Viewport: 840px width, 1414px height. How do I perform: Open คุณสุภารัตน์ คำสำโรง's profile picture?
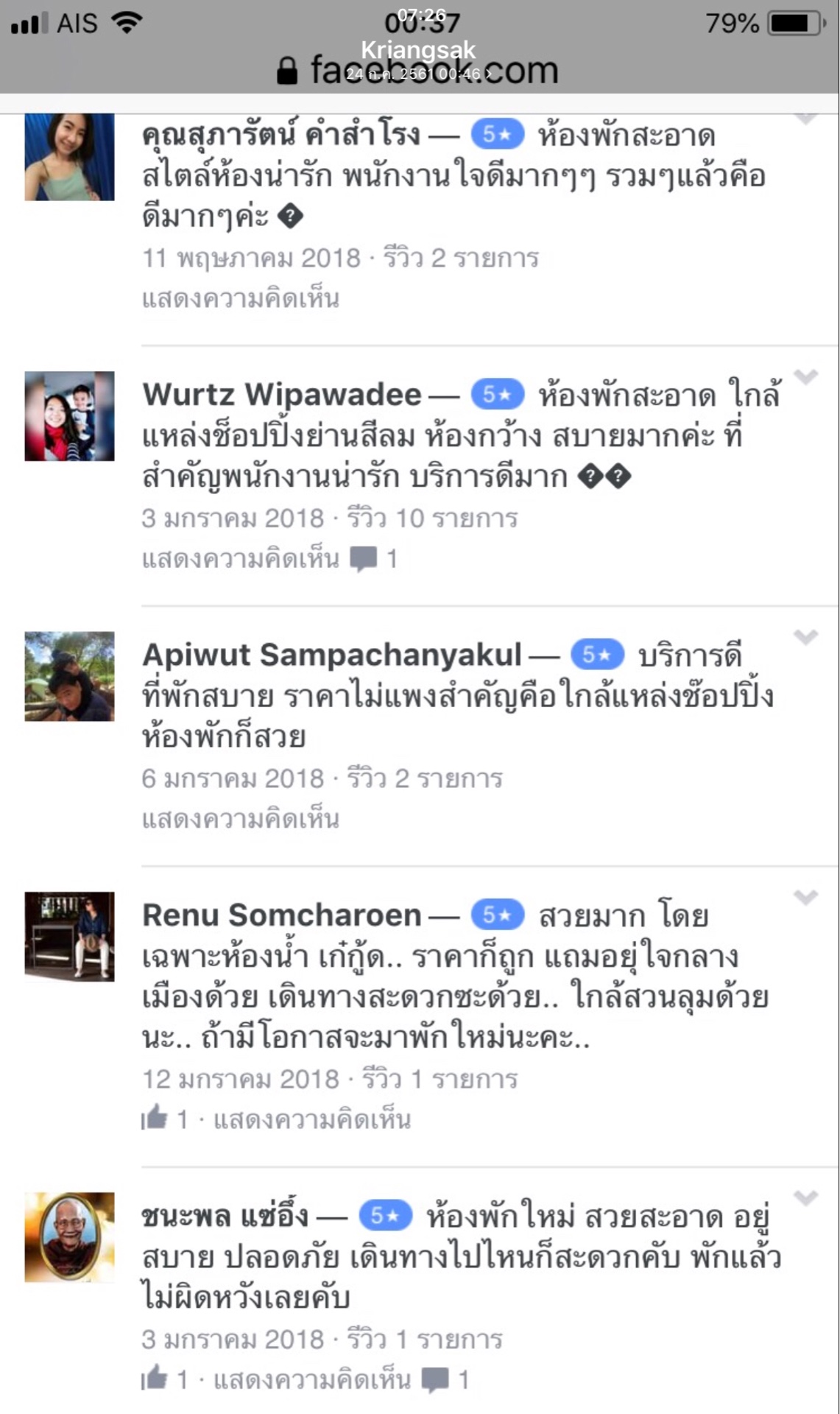coord(69,156)
